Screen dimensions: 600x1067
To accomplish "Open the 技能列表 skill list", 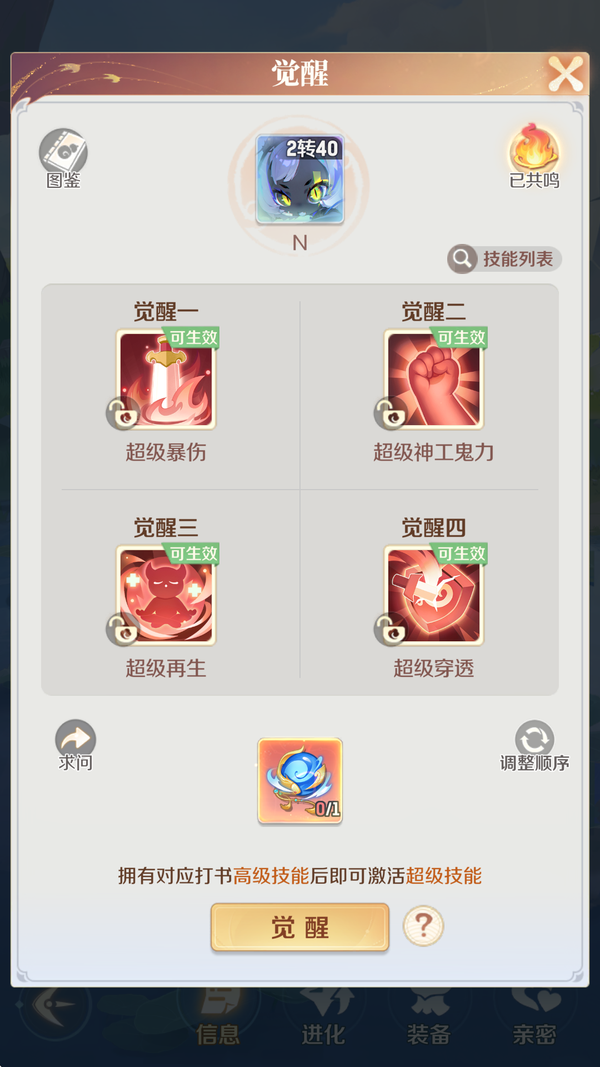I will click(505, 259).
